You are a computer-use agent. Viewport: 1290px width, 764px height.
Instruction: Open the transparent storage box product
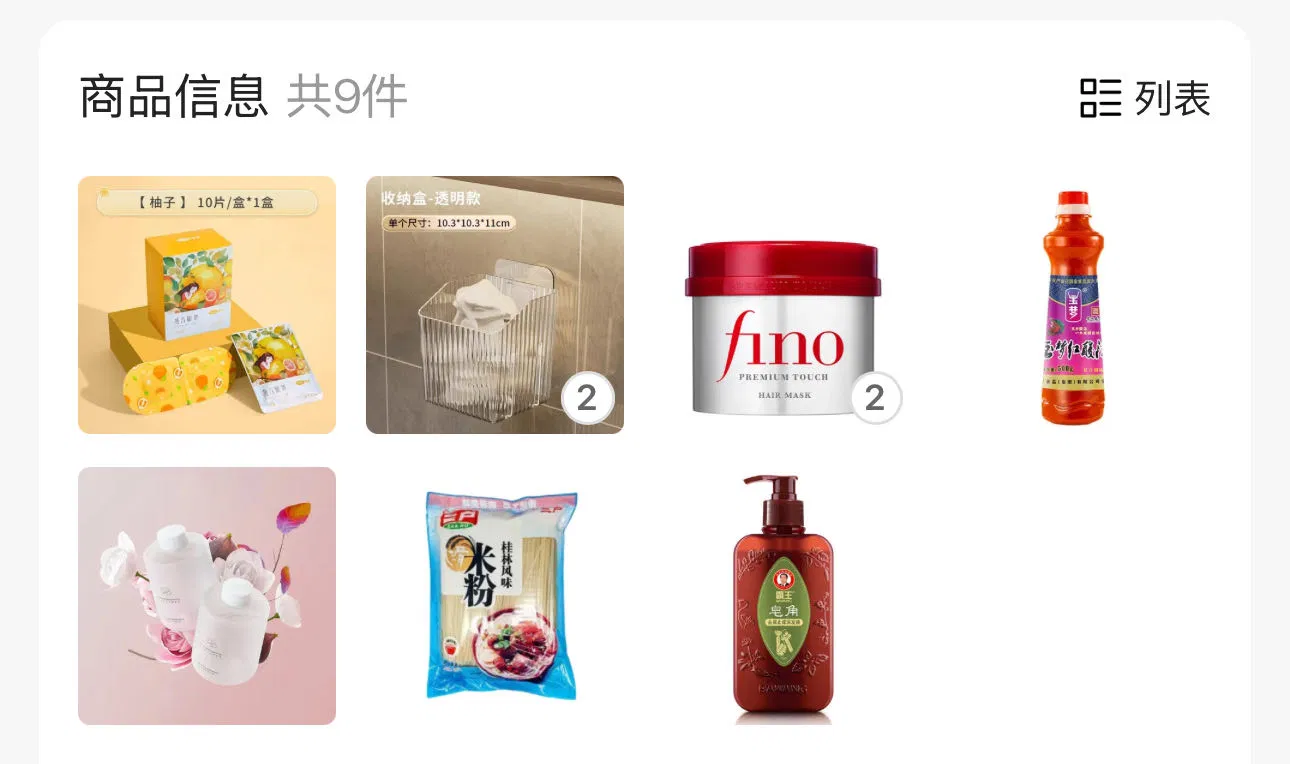(495, 305)
